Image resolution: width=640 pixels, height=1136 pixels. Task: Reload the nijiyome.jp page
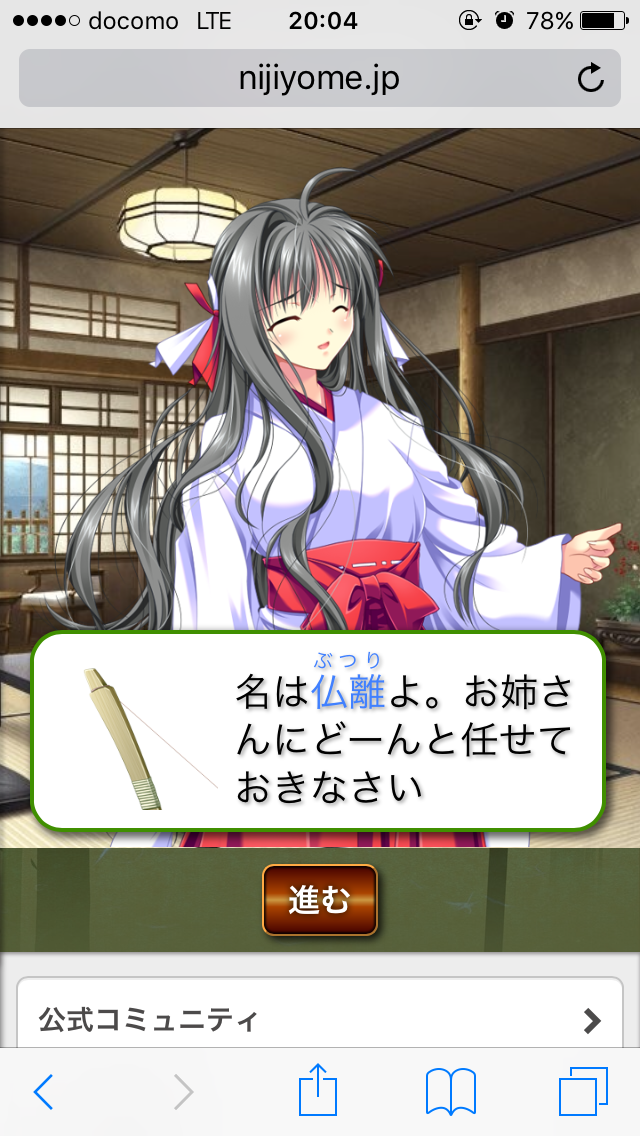click(591, 79)
